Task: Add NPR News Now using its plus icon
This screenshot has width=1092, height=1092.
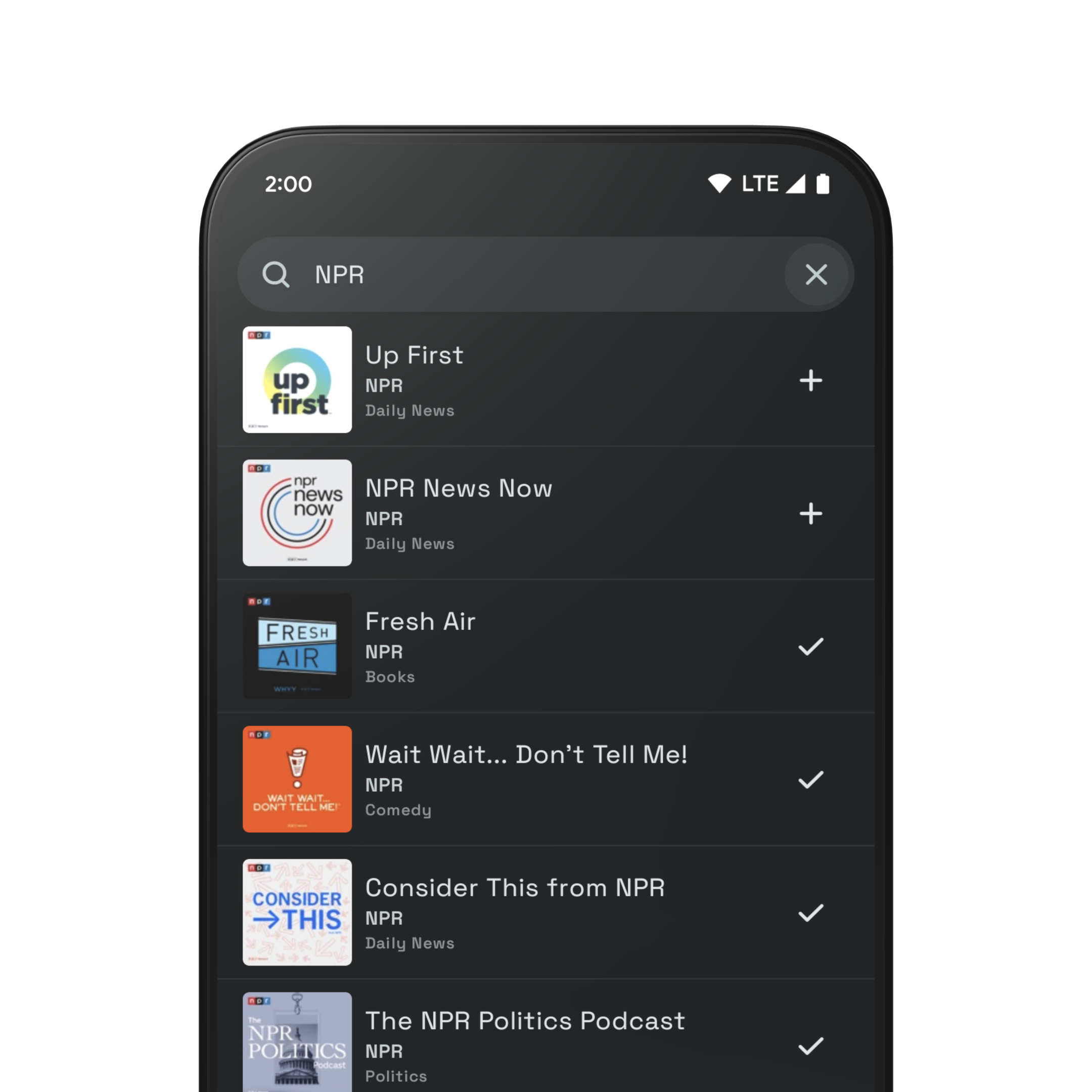Action: 810,514
